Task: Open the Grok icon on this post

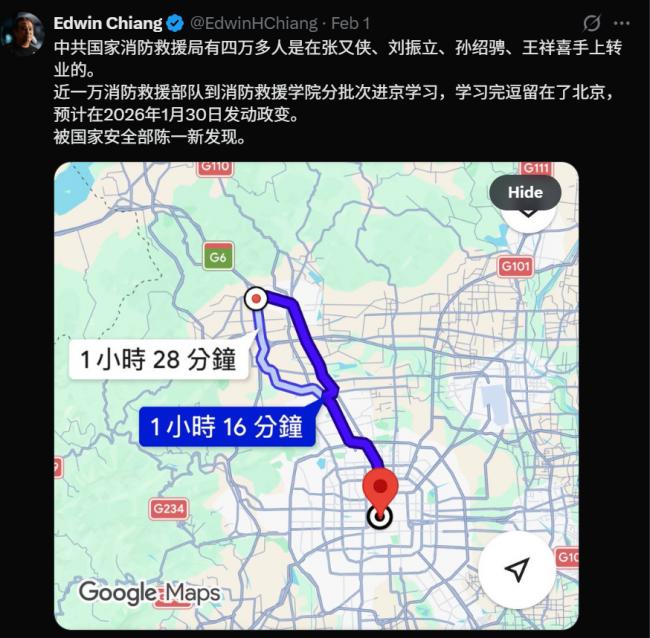Action: coord(590,23)
